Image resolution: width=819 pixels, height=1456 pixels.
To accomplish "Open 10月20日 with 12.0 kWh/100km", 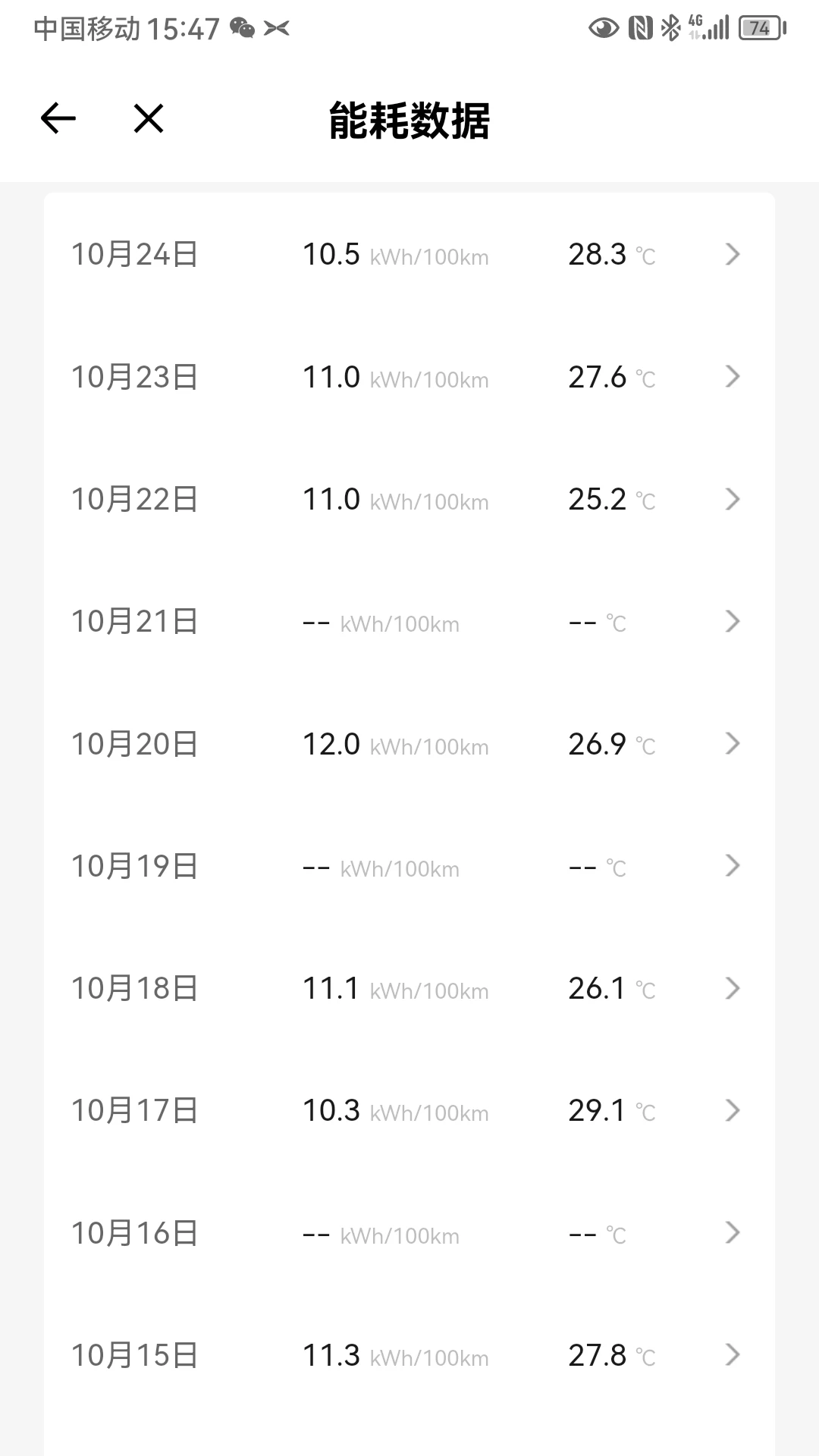I will point(409,743).
